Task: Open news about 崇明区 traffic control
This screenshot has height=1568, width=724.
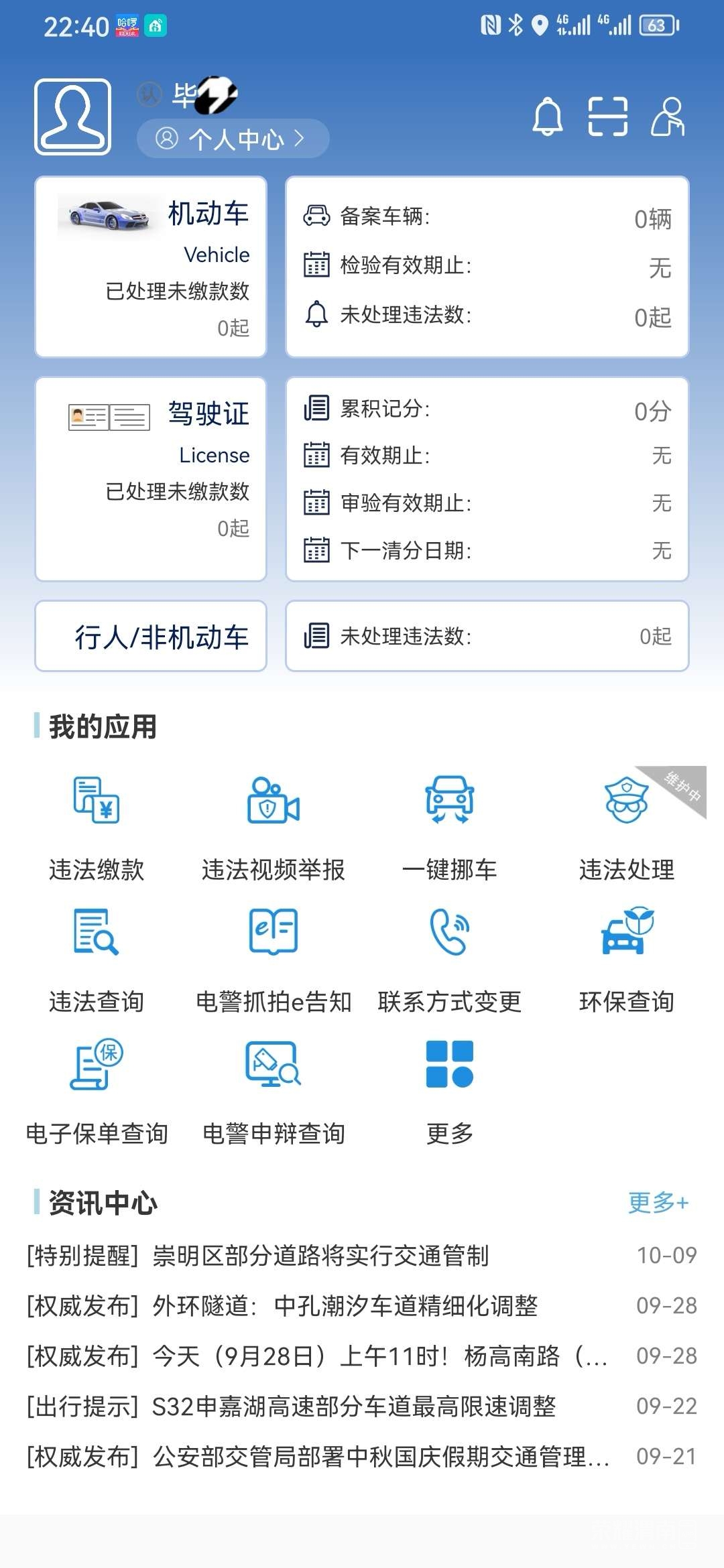Action: click(362, 1255)
